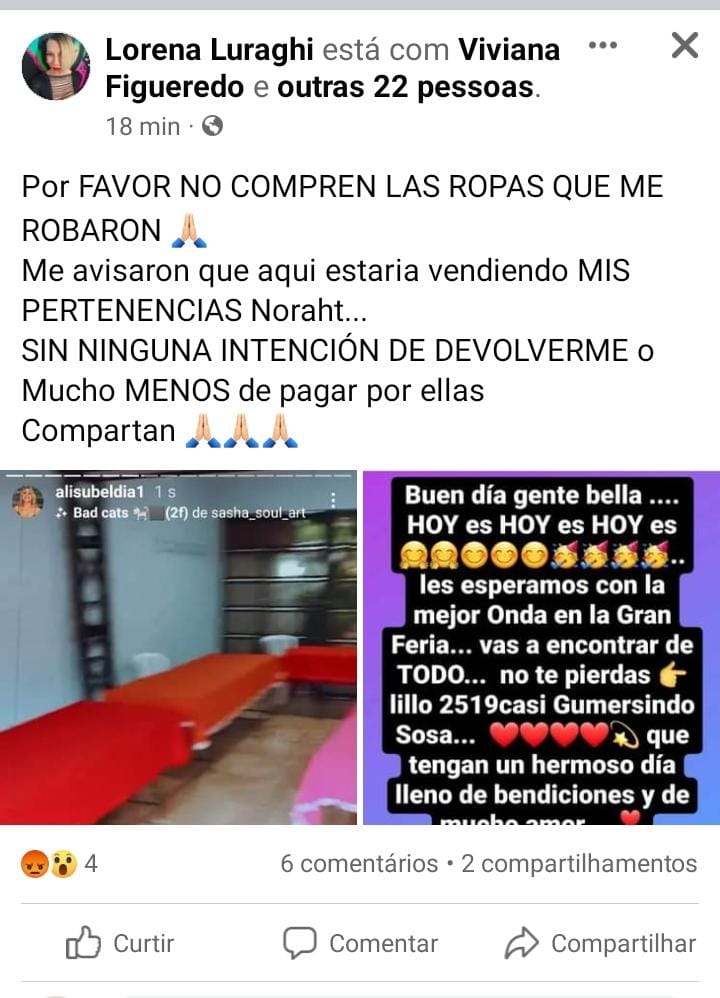View the outras 22 pessoas tagged
The image size is (720, 998).
click(x=406, y=88)
